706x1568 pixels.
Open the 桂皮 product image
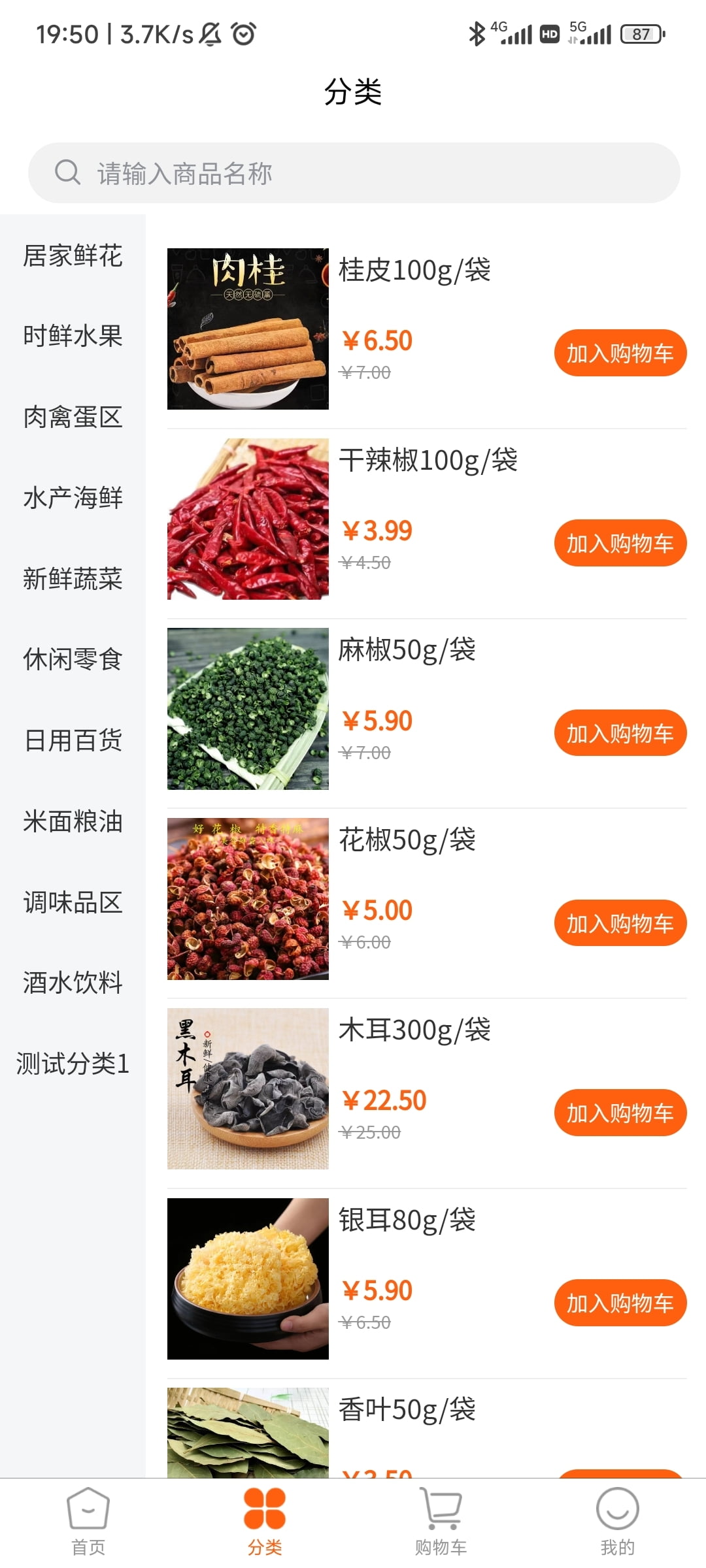tap(248, 329)
